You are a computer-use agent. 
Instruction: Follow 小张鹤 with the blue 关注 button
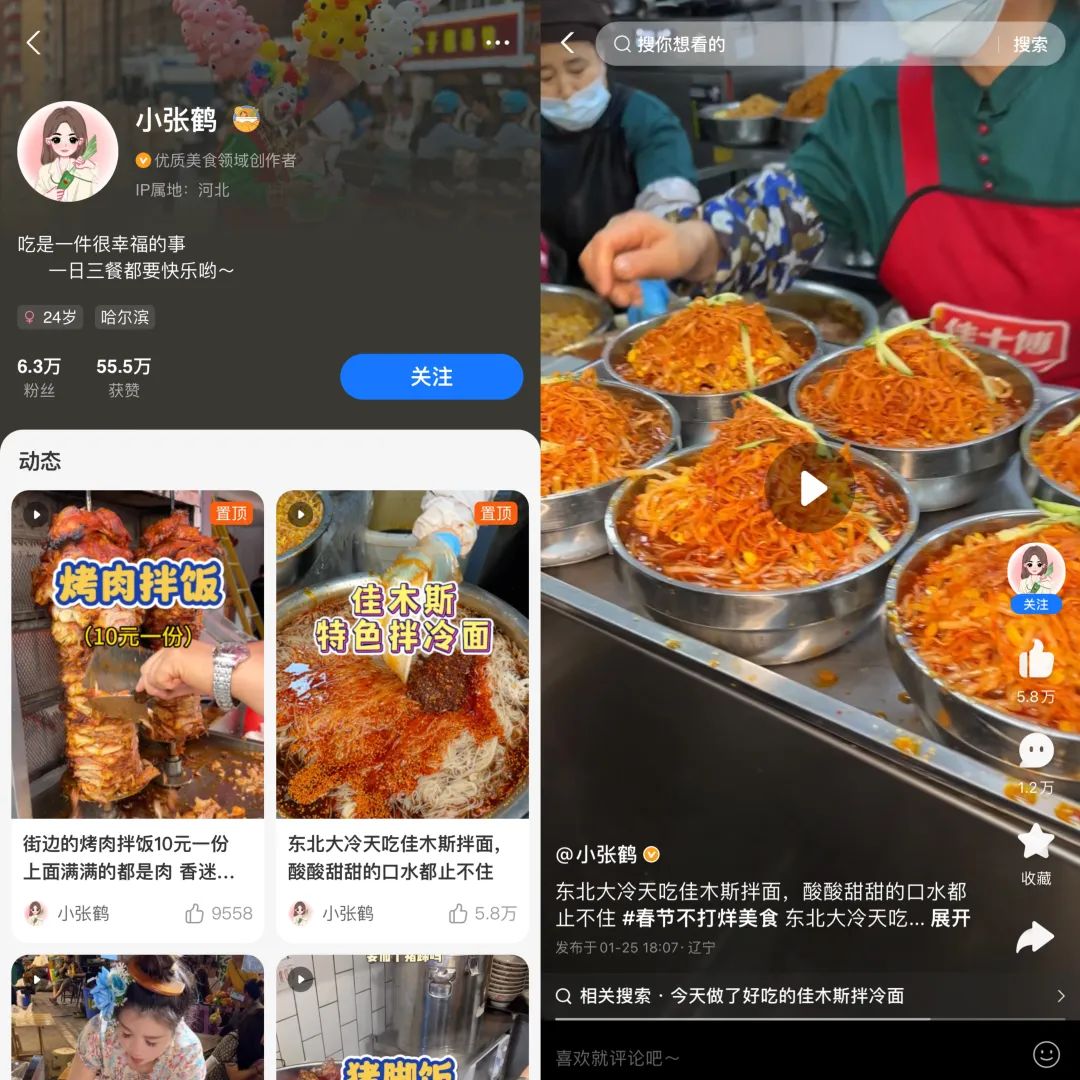coord(431,377)
